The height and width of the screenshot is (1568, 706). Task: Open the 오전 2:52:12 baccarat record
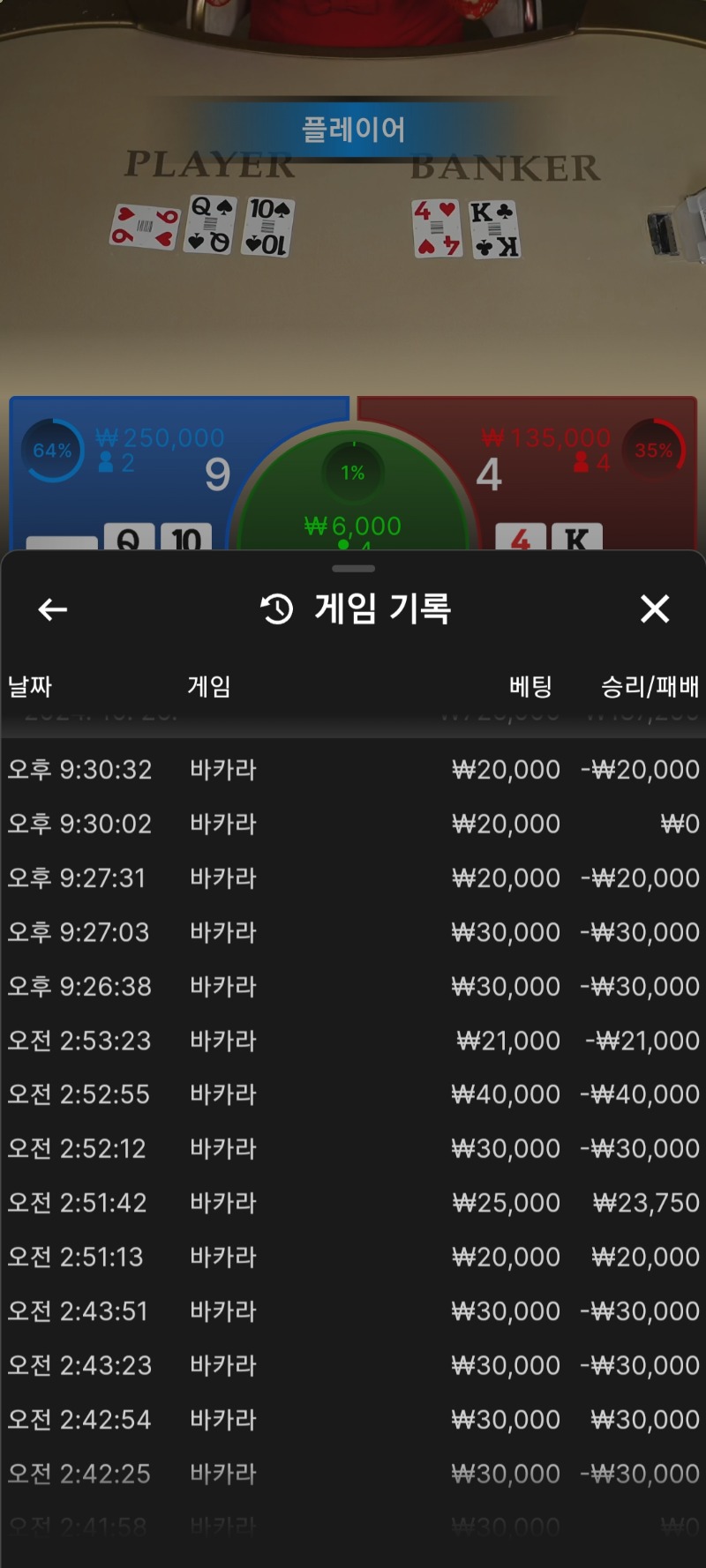point(353,1148)
